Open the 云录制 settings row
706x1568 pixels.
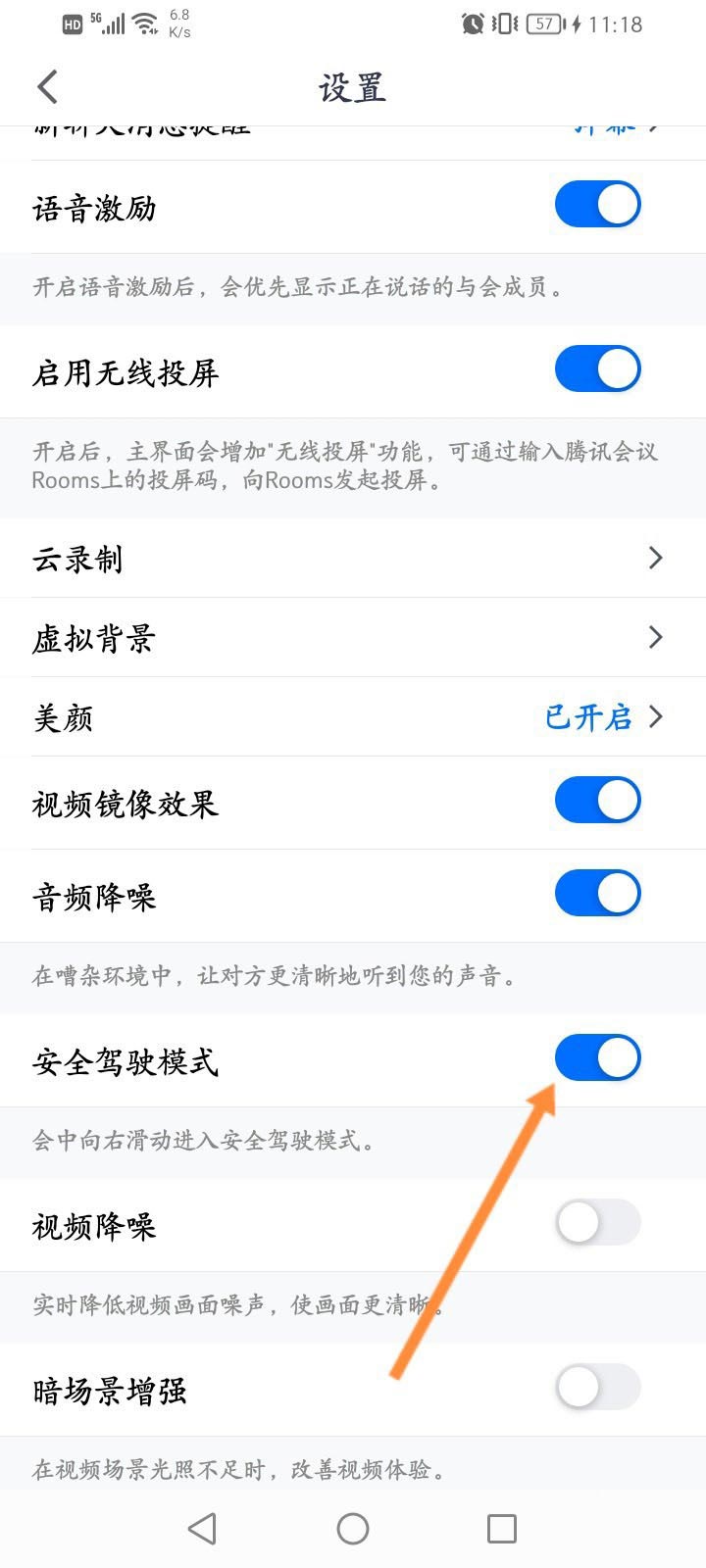(353, 559)
